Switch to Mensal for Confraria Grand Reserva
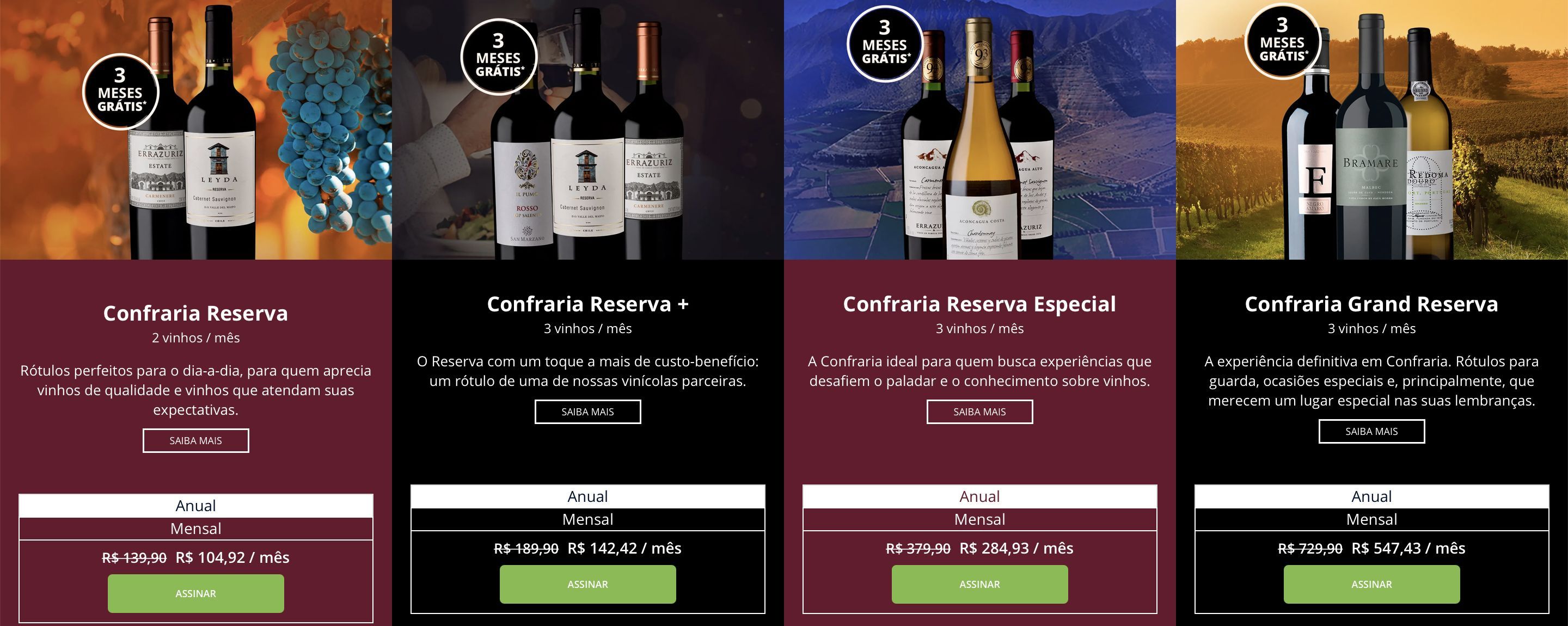Image resolution: width=1568 pixels, height=626 pixels. click(x=1371, y=519)
